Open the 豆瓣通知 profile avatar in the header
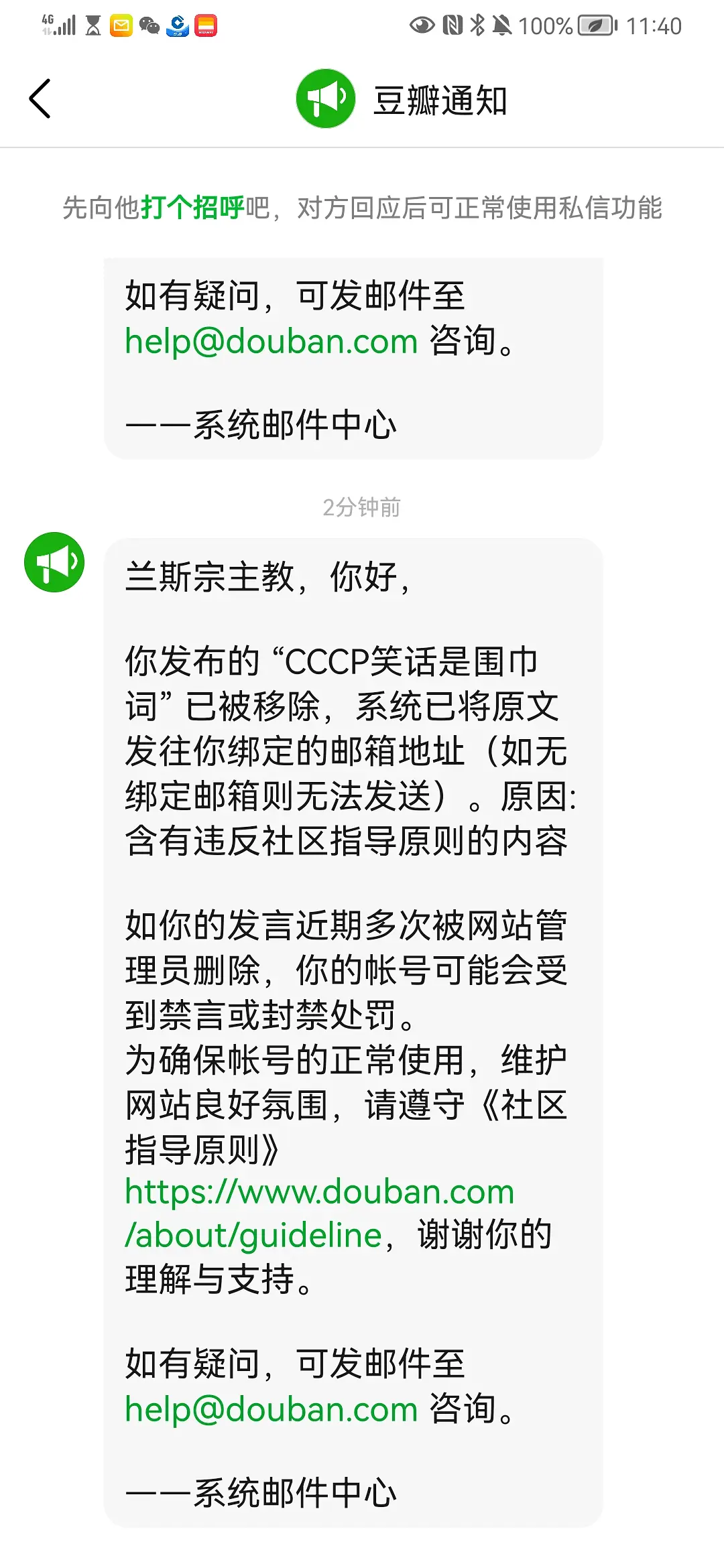 (326, 99)
